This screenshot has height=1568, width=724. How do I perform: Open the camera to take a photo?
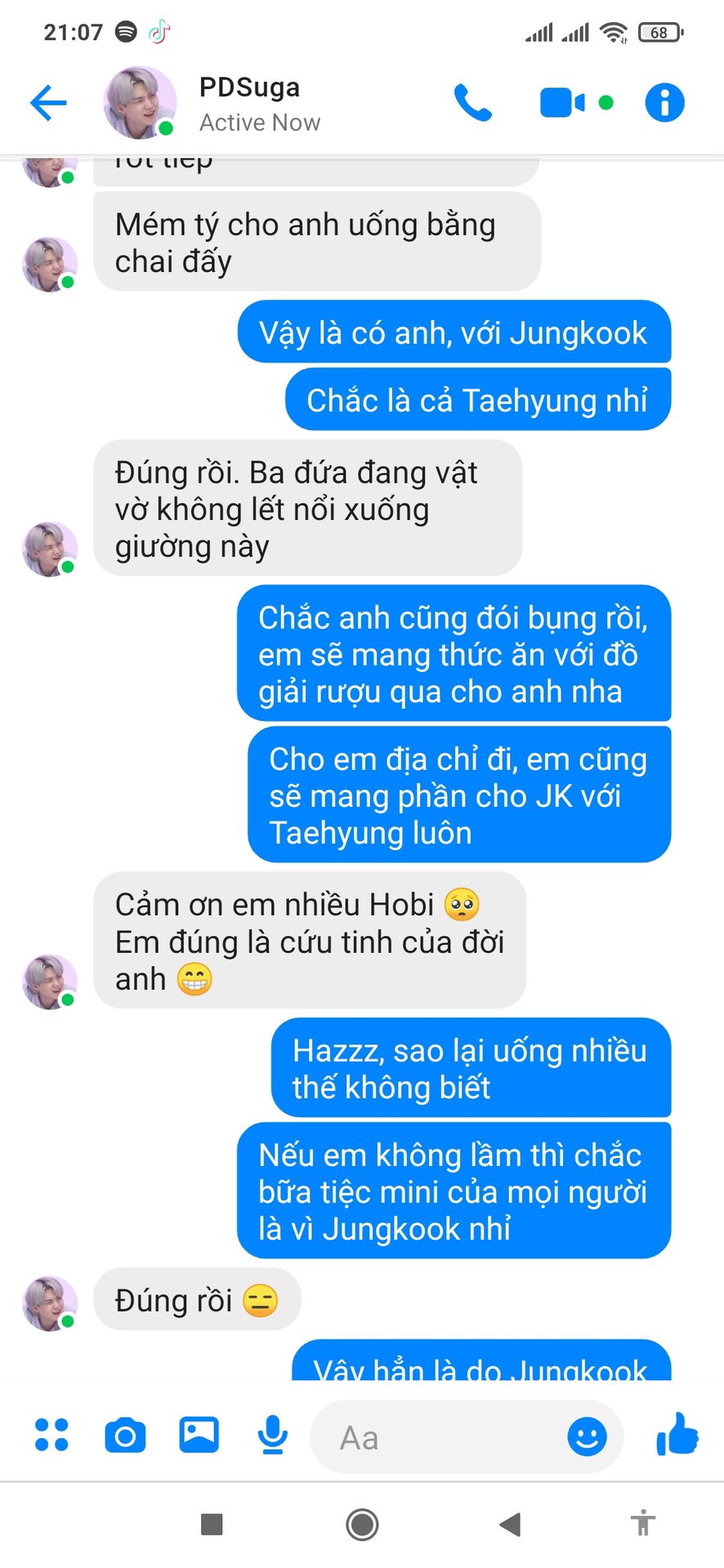[x=125, y=1435]
